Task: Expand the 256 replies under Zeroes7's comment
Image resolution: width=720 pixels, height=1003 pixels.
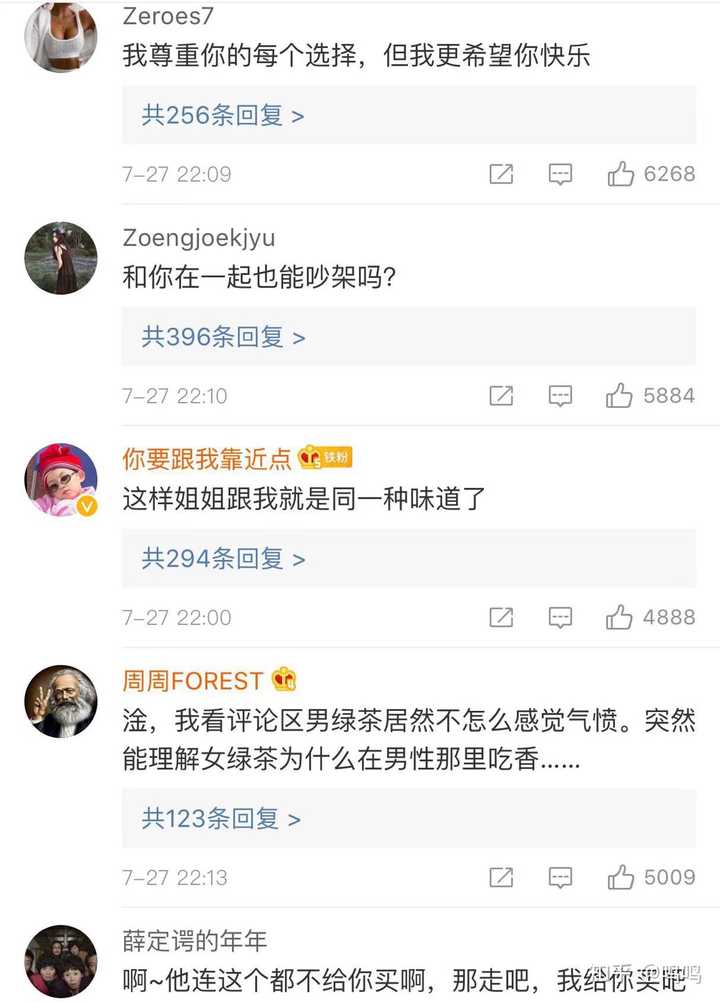Action: [x=222, y=115]
